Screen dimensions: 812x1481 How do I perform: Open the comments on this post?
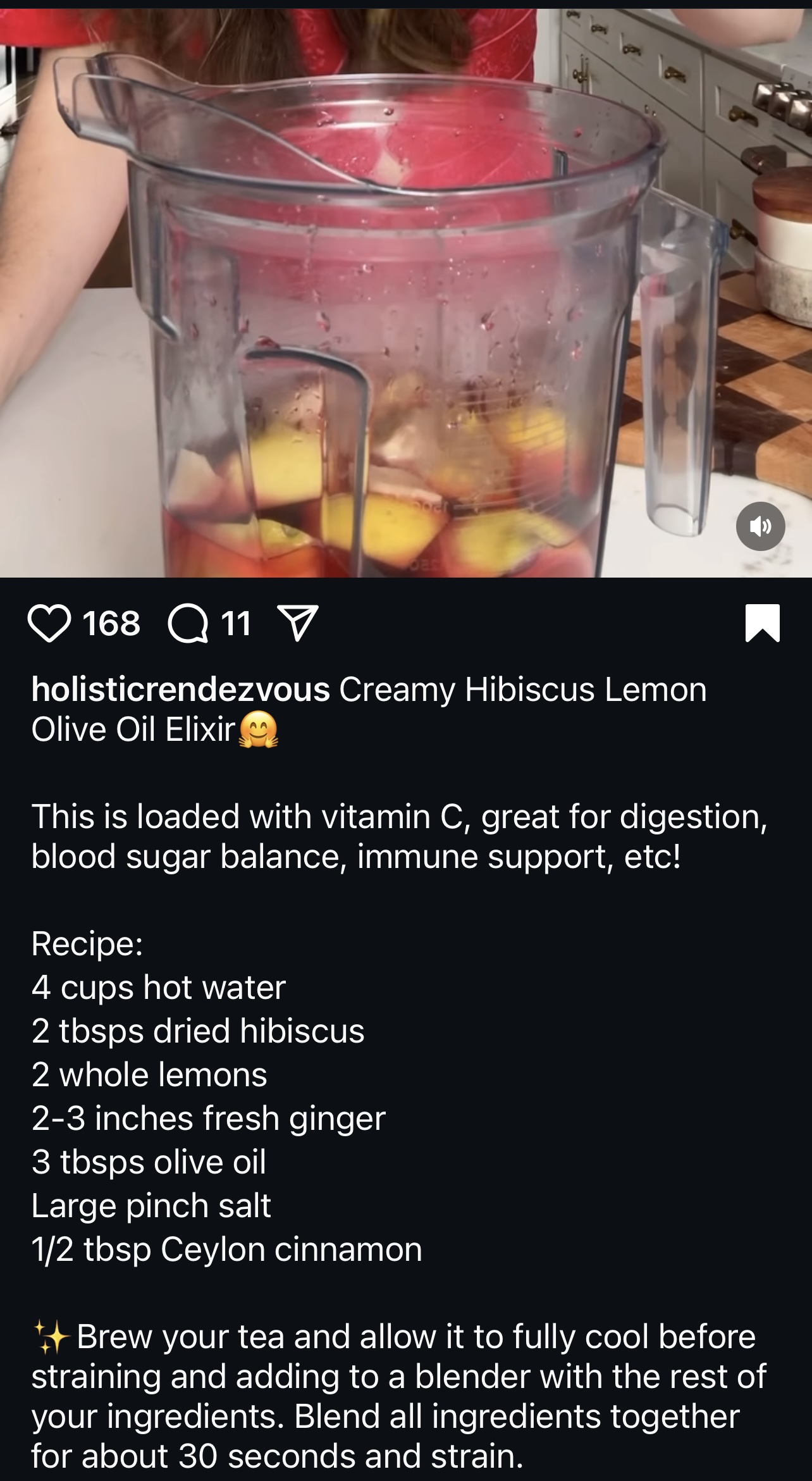pyautogui.click(x=188, y=624)
